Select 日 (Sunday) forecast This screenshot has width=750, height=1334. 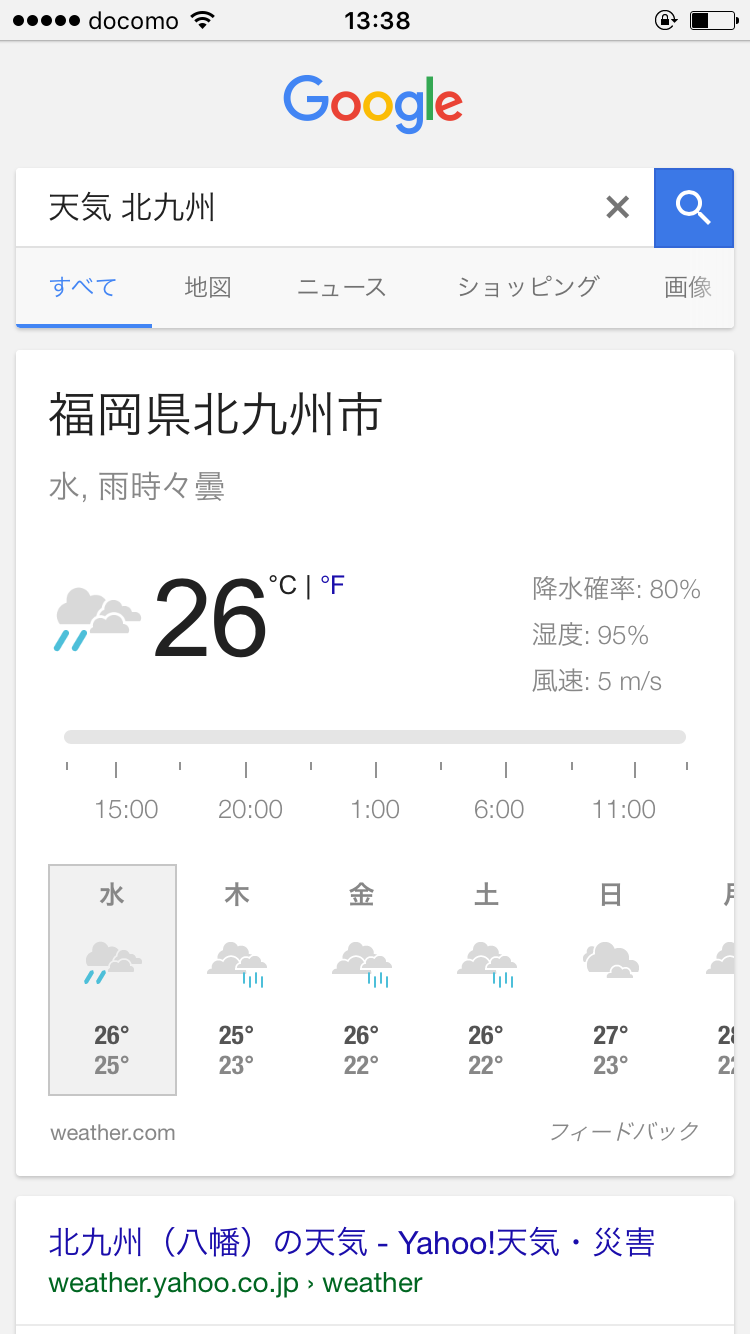(x=610, y=978)
